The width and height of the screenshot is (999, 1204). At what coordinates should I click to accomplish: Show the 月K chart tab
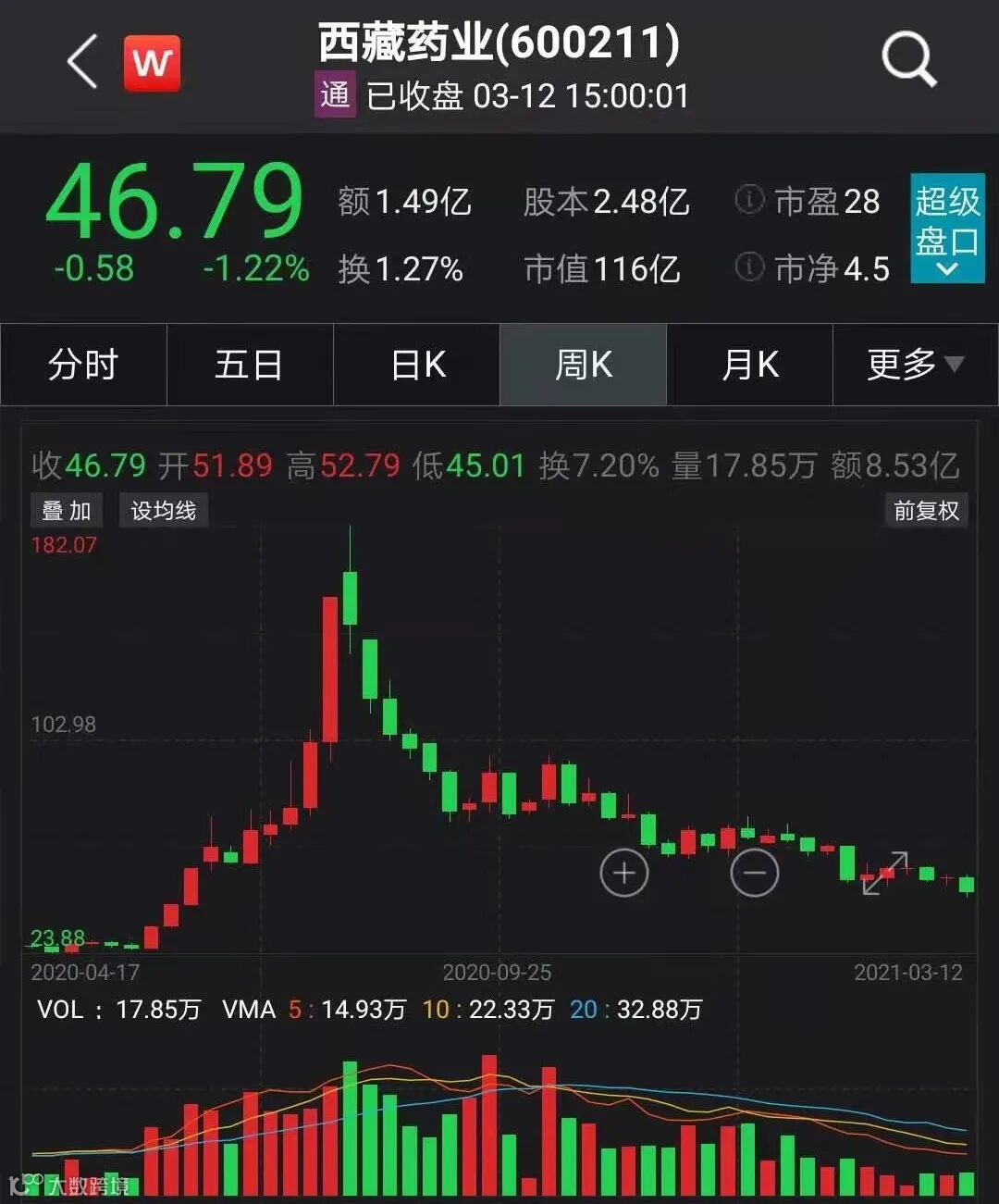[x=749, y=365]
